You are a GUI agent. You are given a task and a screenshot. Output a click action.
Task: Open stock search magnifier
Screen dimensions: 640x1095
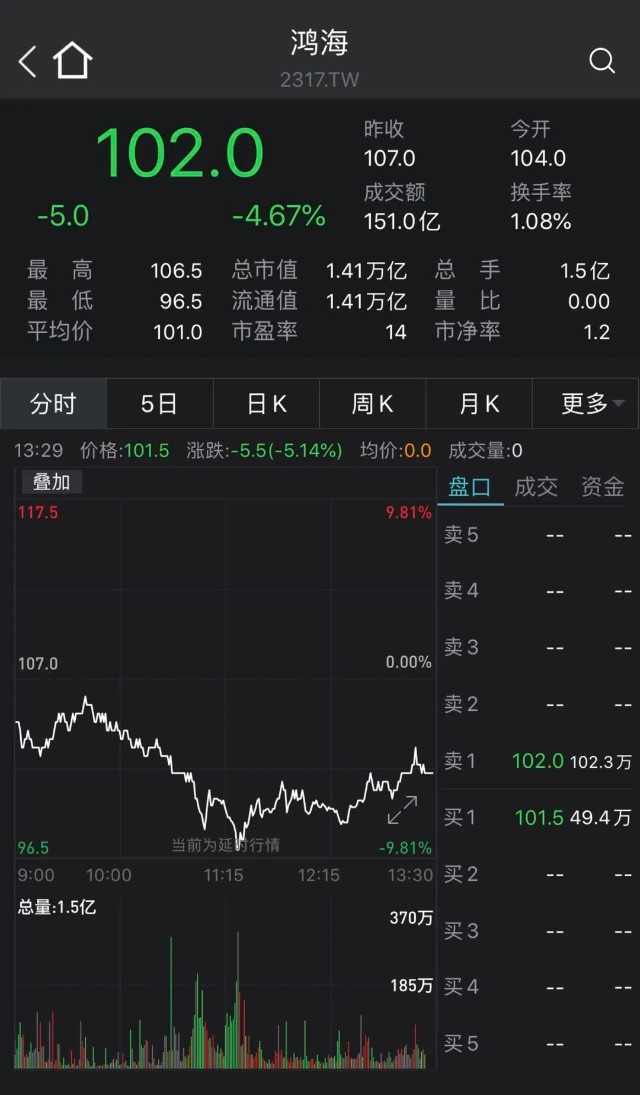point(602,61)
